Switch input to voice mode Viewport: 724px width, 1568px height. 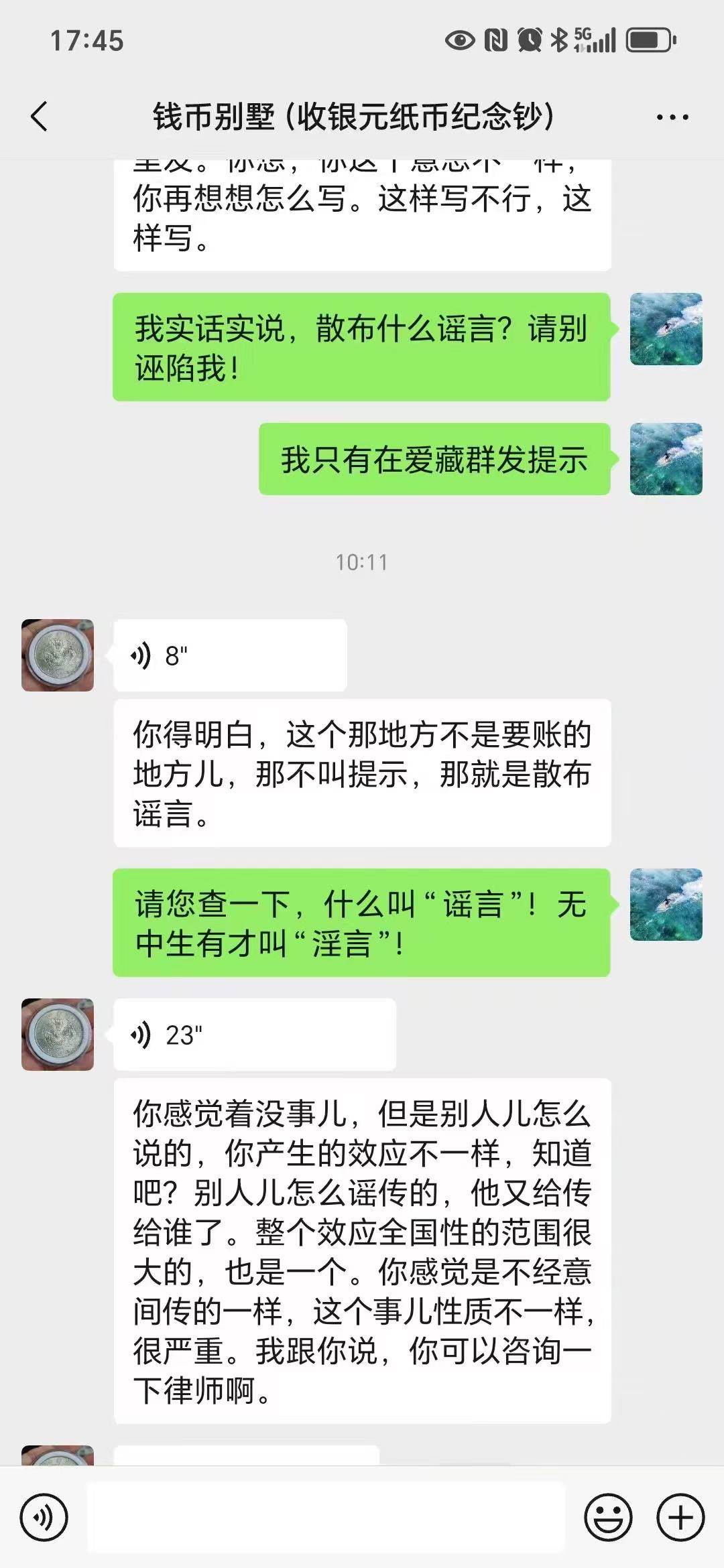[44, 1517]
